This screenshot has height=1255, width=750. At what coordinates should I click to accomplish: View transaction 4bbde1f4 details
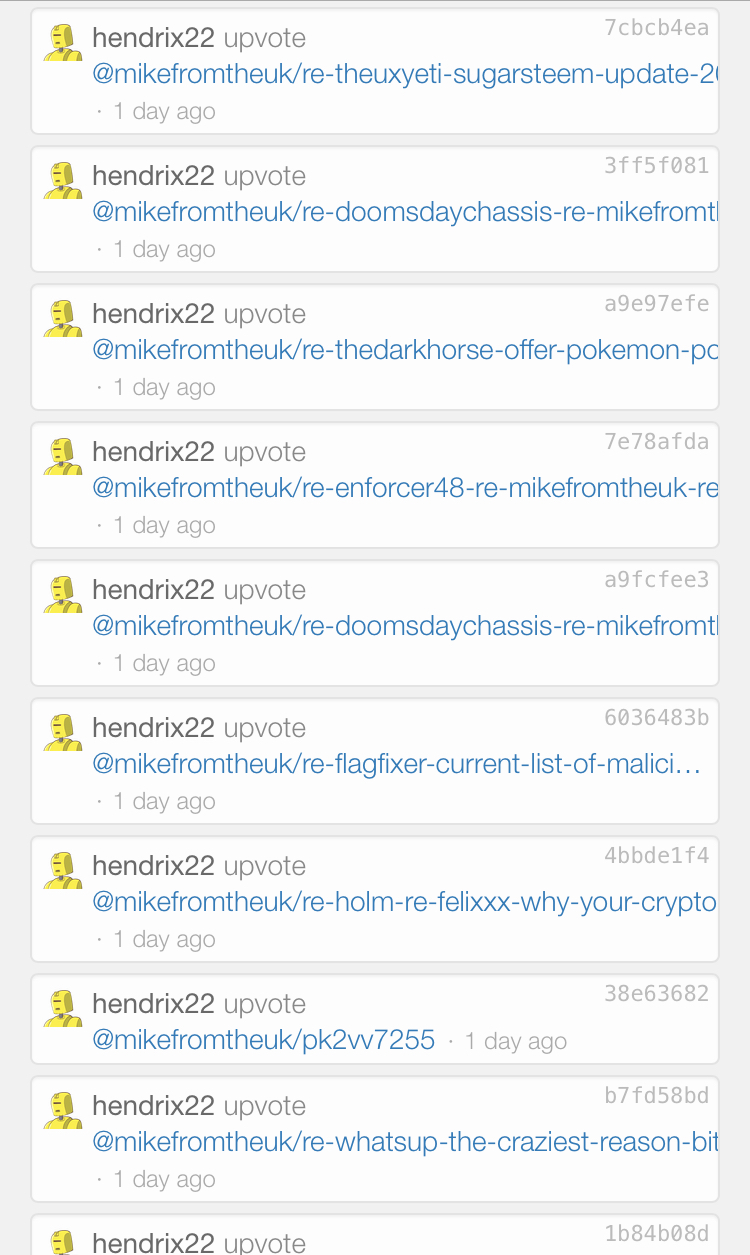(656, 856)
